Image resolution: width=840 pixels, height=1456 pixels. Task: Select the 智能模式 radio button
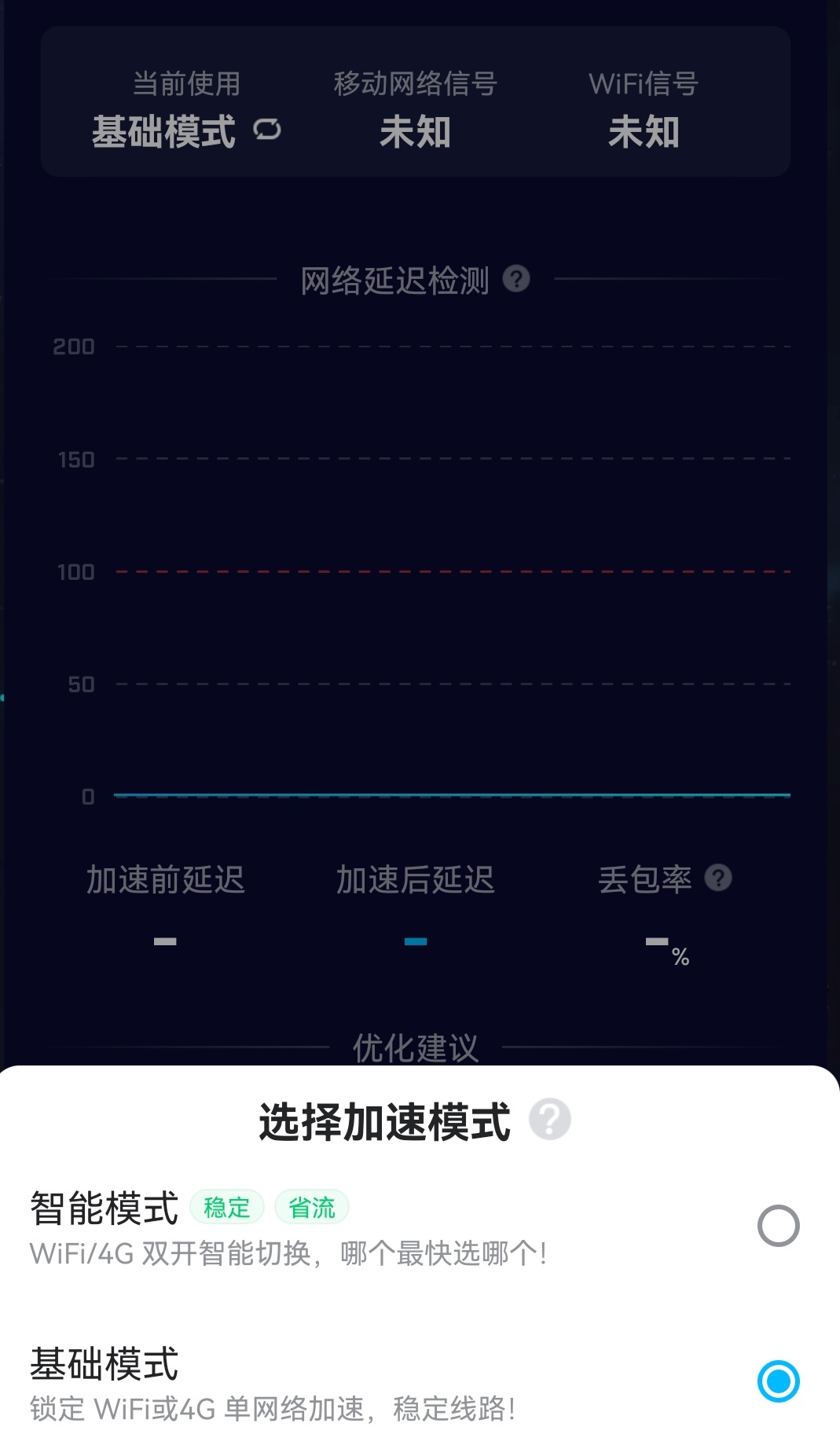(x=778, y=1225)
